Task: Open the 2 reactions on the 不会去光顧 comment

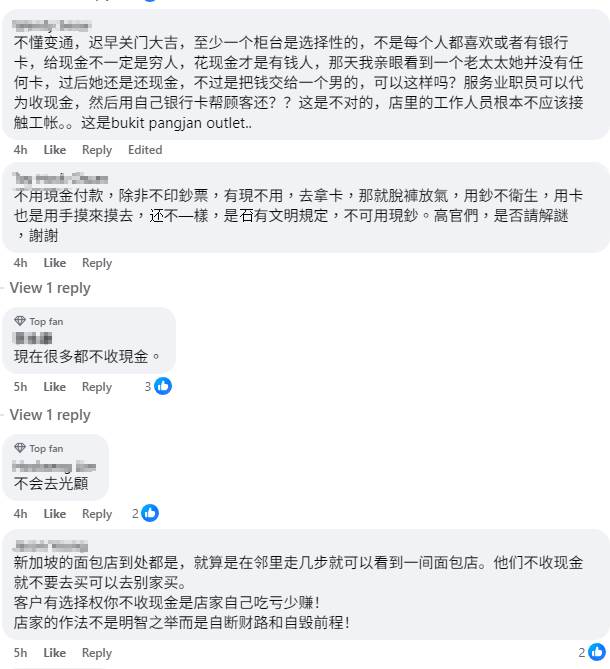Action: point(145,513)
